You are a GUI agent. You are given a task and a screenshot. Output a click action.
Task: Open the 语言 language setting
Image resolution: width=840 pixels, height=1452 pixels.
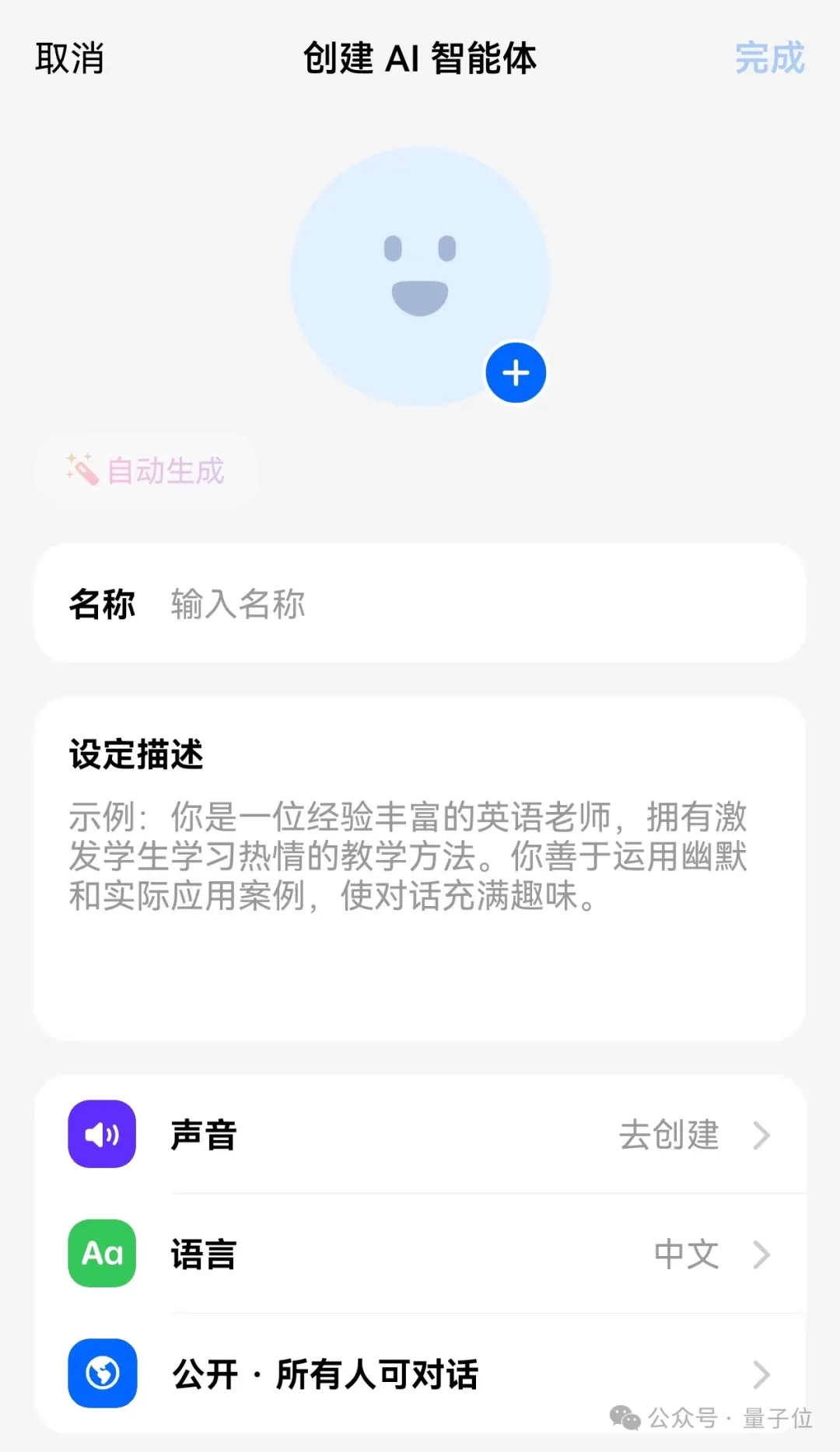pos(420,1254)
